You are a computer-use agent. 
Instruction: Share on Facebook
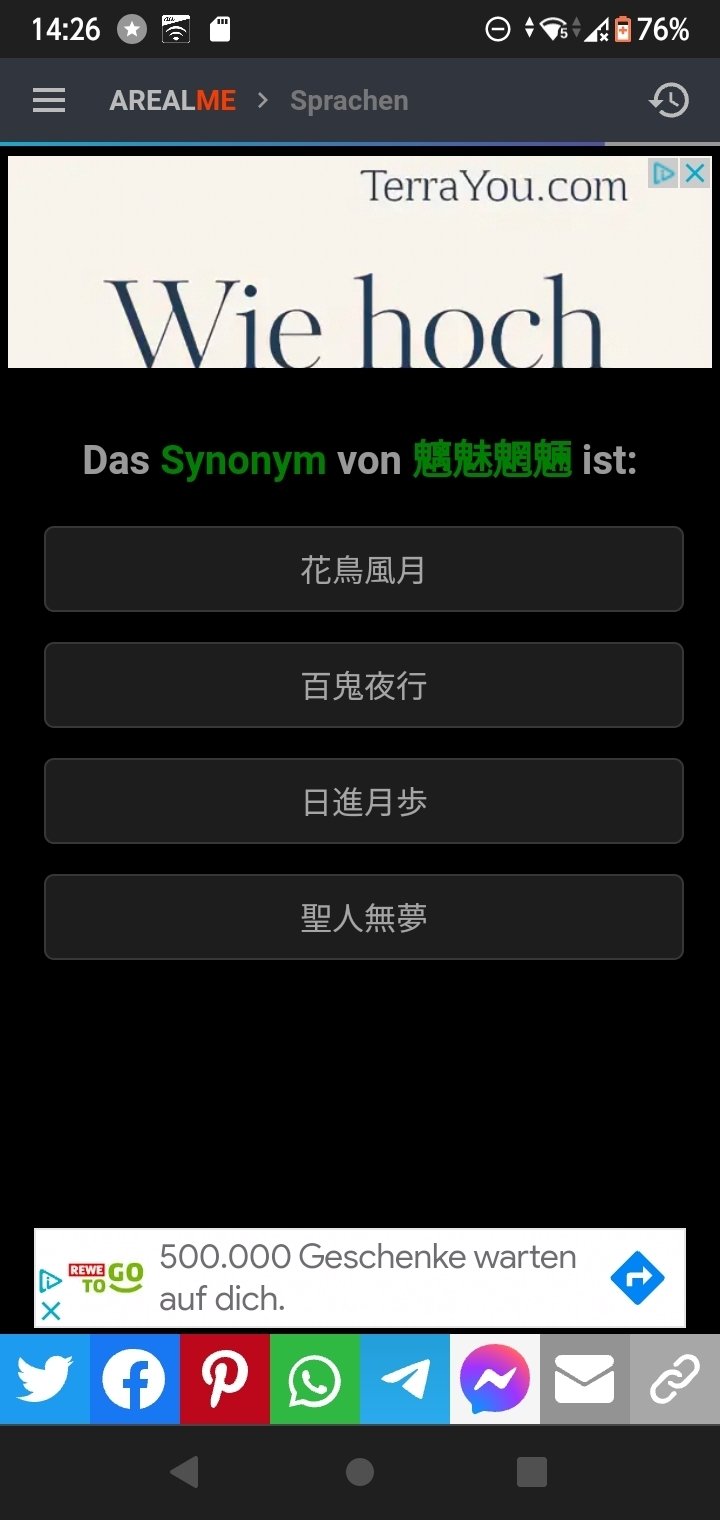point(135,1379)
